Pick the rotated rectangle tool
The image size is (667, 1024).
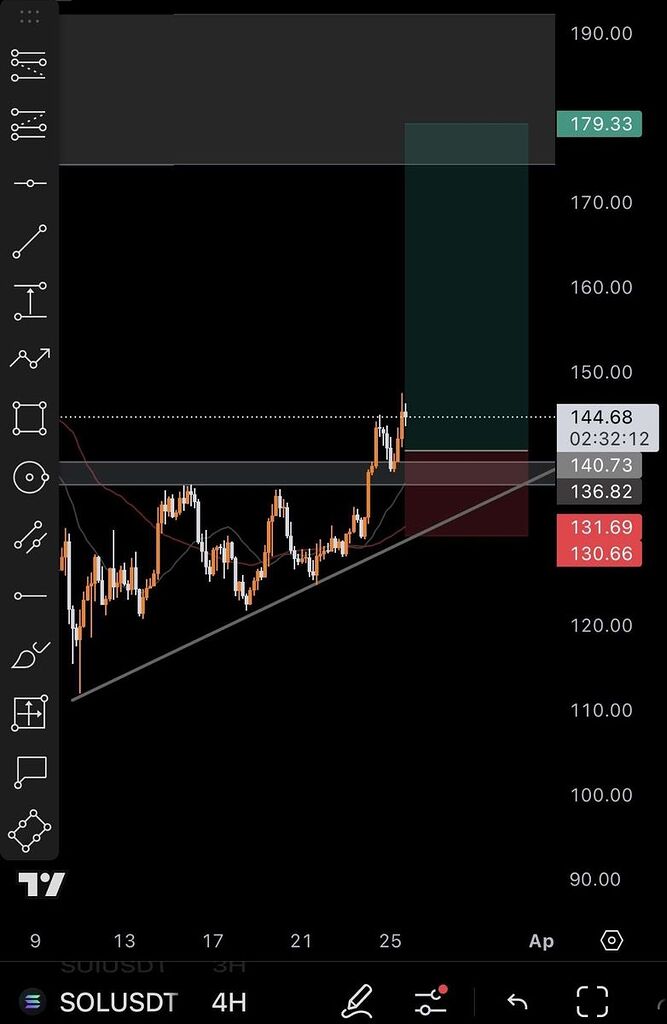(x=29, y=830)
